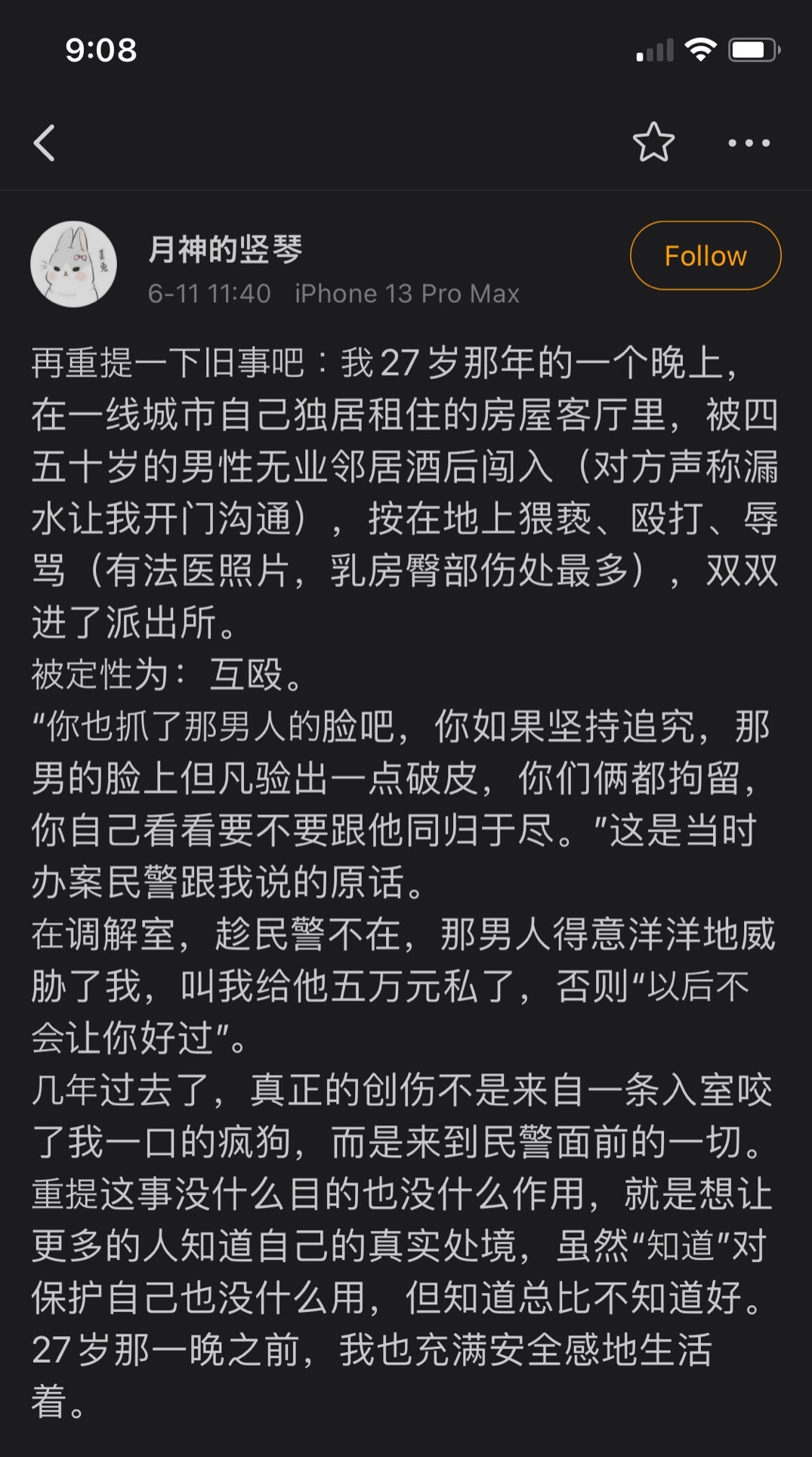Open the three-dot overflow menu
The width and height of the screenshot is (812, 1457).
point(749,143)
